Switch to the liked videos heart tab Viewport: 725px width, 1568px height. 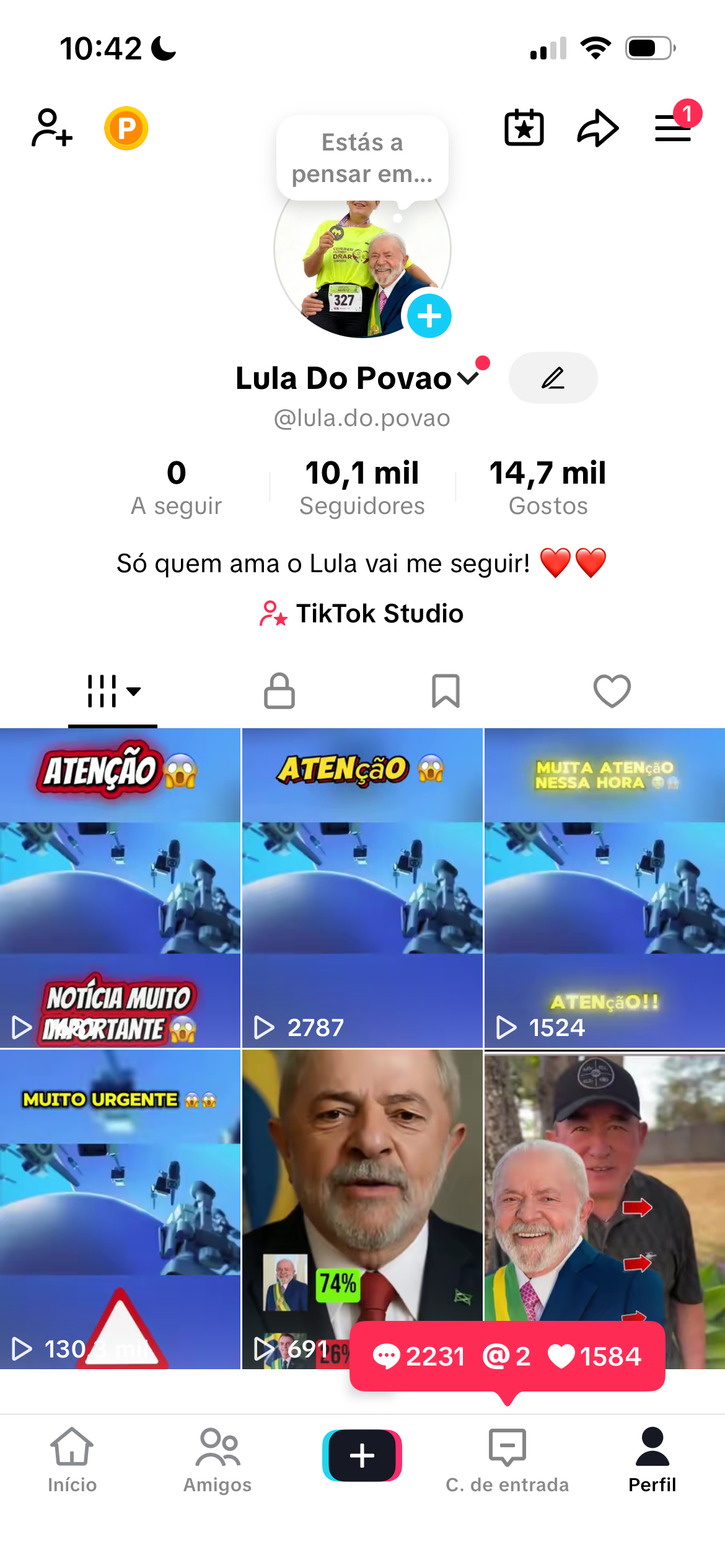pos(612,690)
